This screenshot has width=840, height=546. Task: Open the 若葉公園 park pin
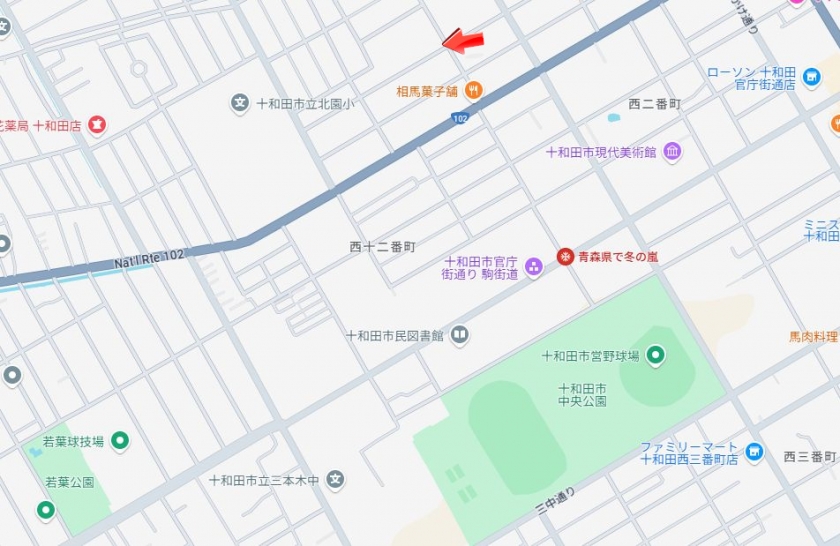coord(46,510)
